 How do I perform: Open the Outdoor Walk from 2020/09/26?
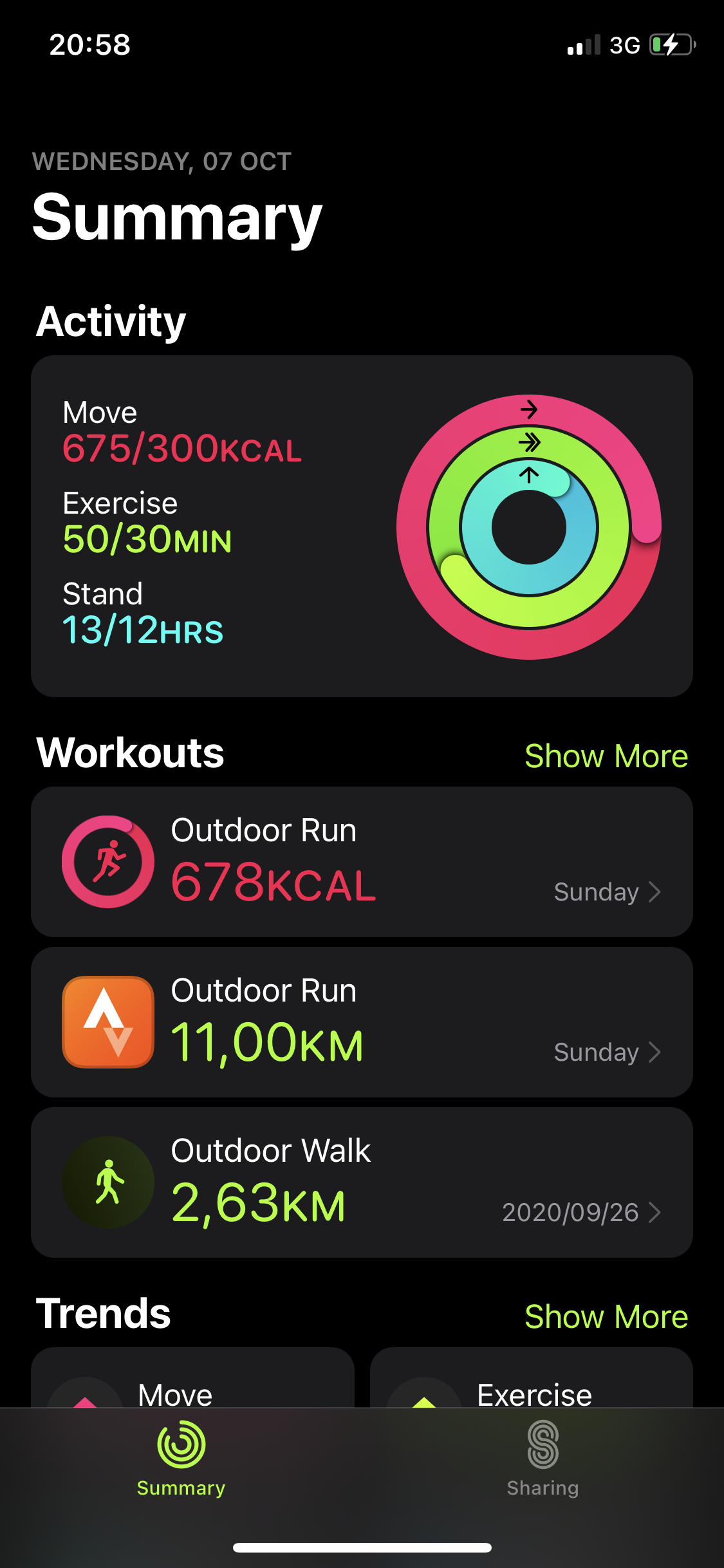[x=362, y=1182]
